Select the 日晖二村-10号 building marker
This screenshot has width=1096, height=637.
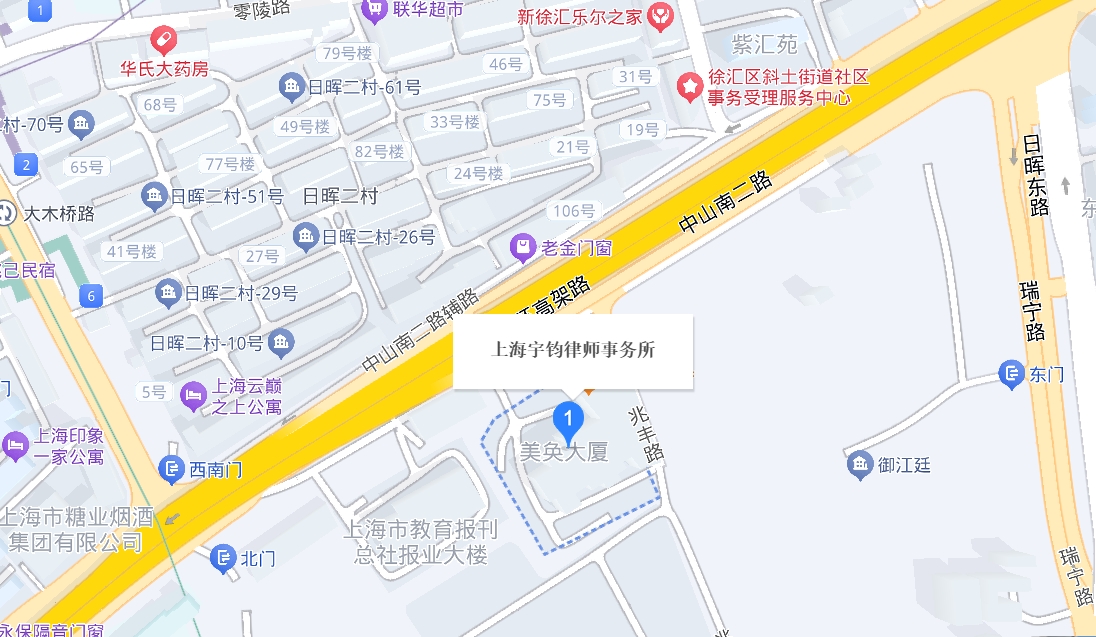[x=281, y=343]
